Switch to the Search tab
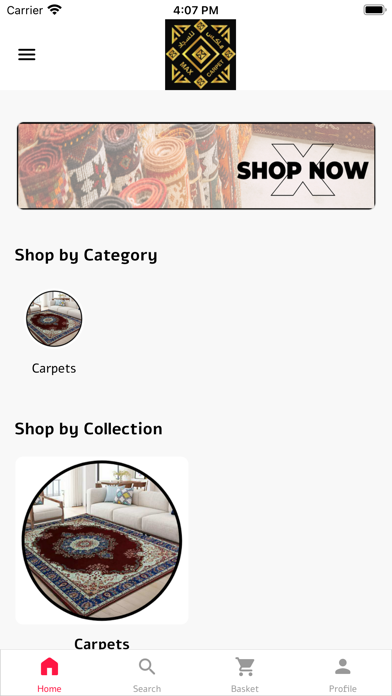 [x=147, y=673]
